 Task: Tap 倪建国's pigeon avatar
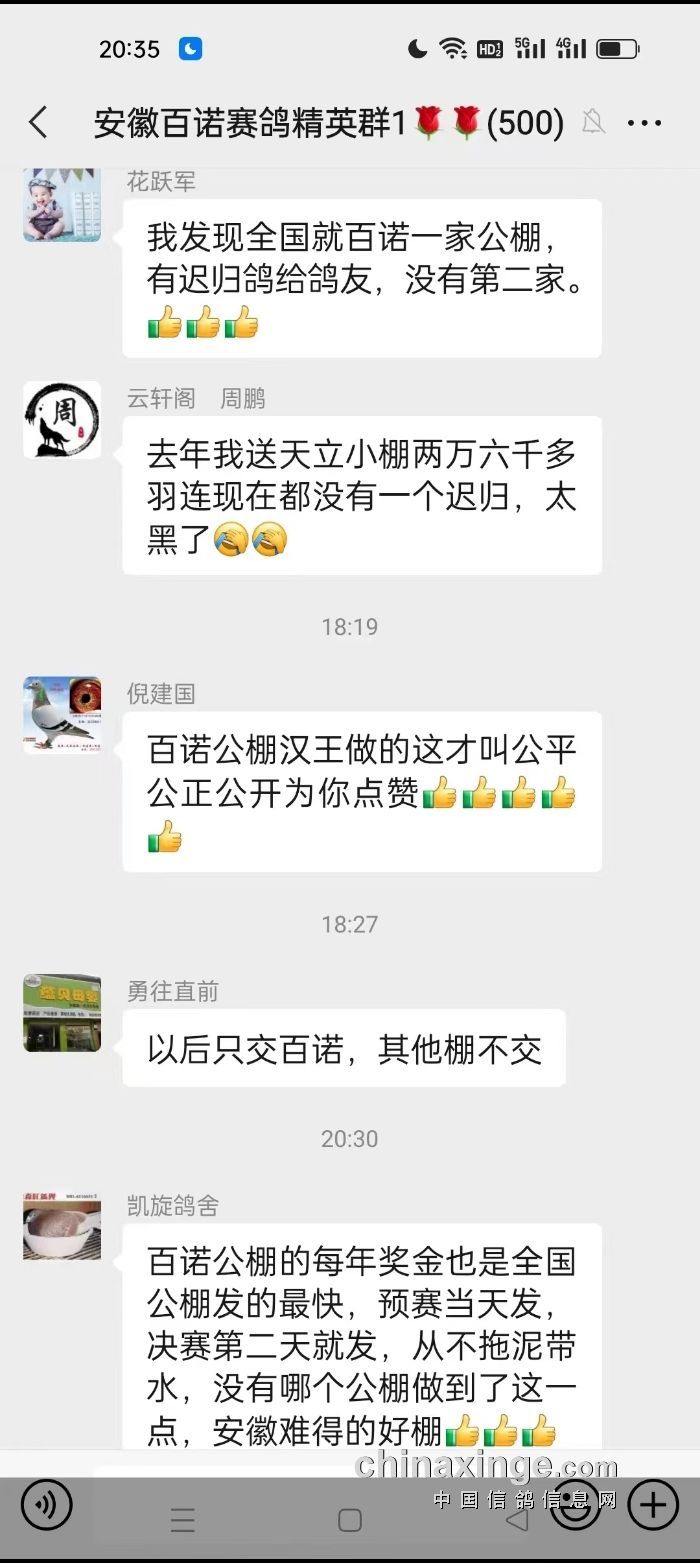(62, 715)
